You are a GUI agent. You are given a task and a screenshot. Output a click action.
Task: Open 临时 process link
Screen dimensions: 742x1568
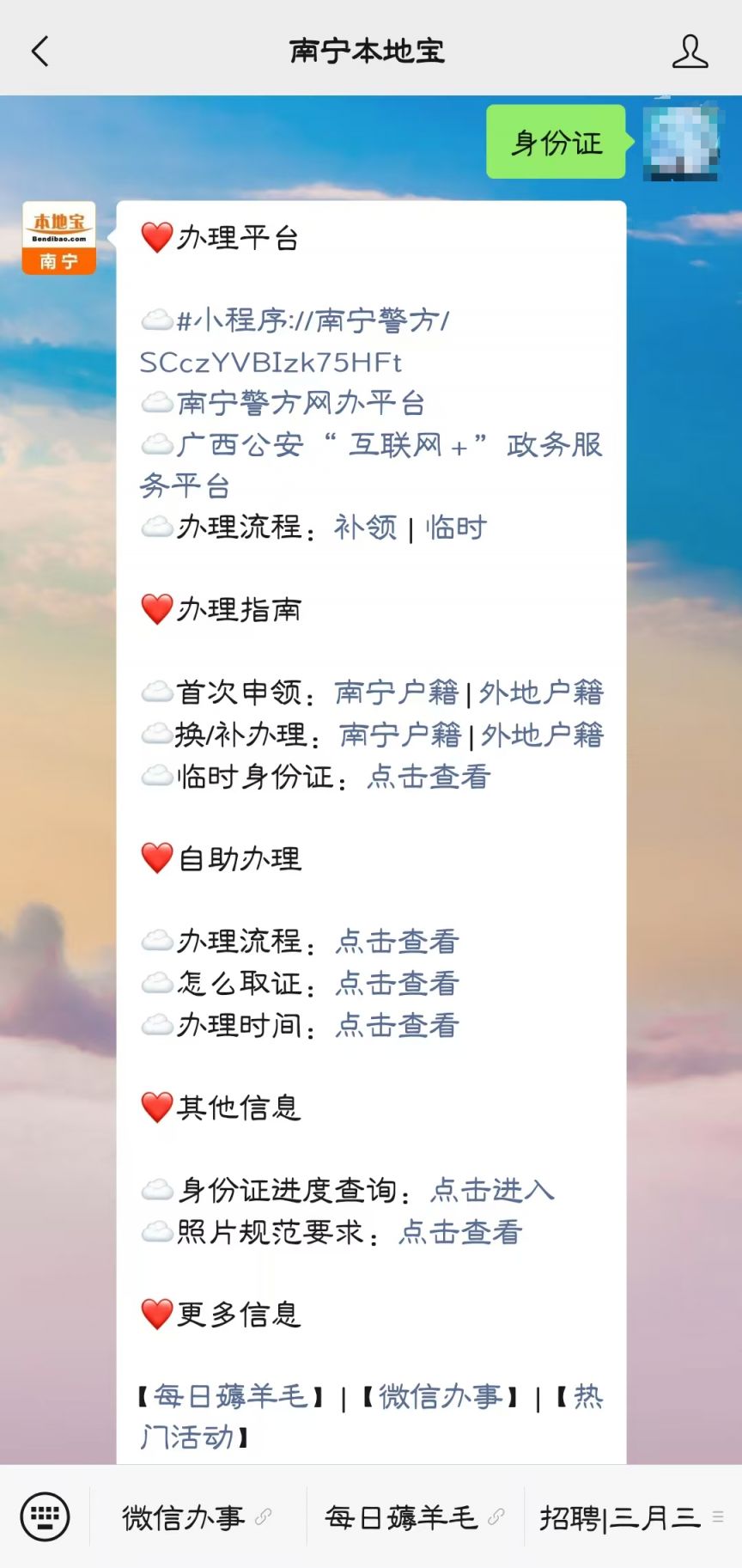click(456, 528)
